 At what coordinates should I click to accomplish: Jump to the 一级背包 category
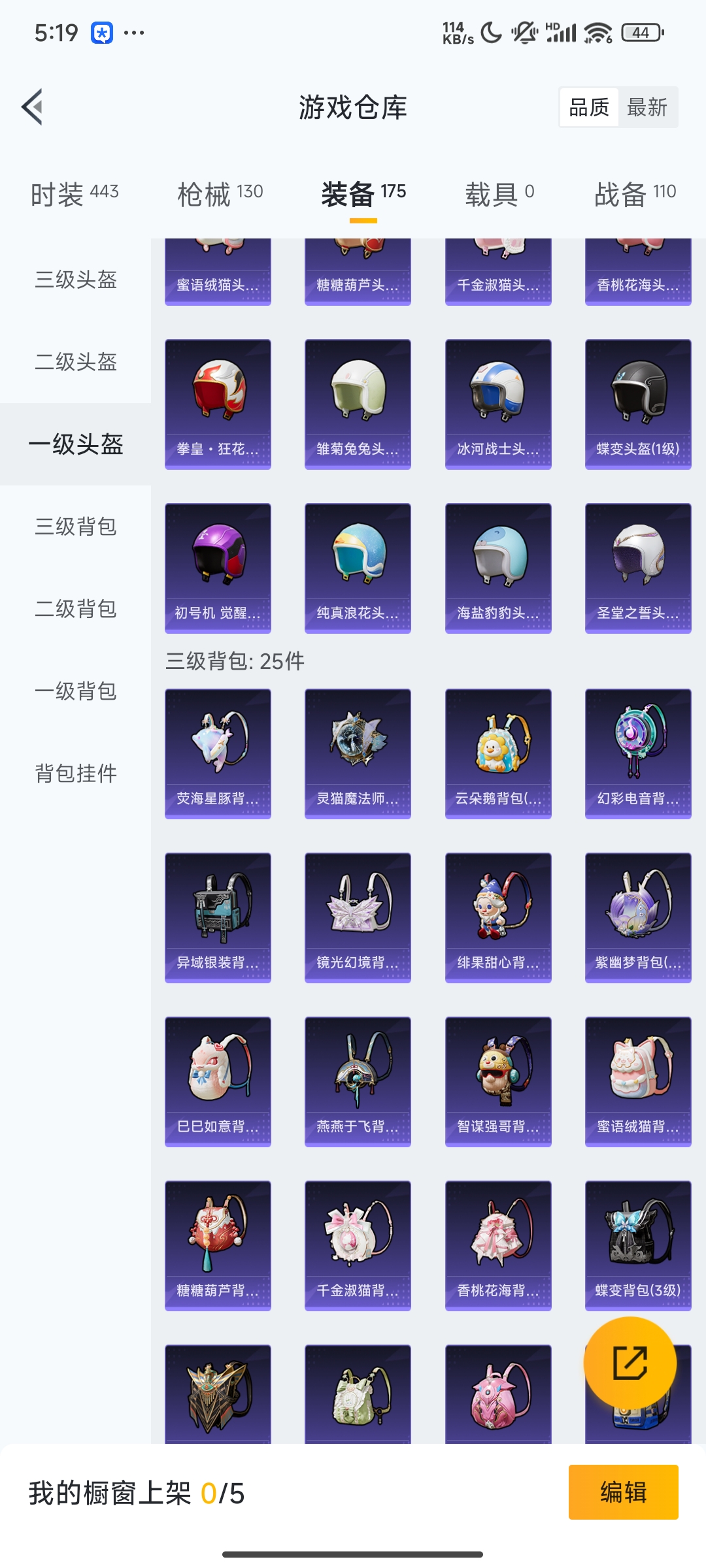point(76,691)
